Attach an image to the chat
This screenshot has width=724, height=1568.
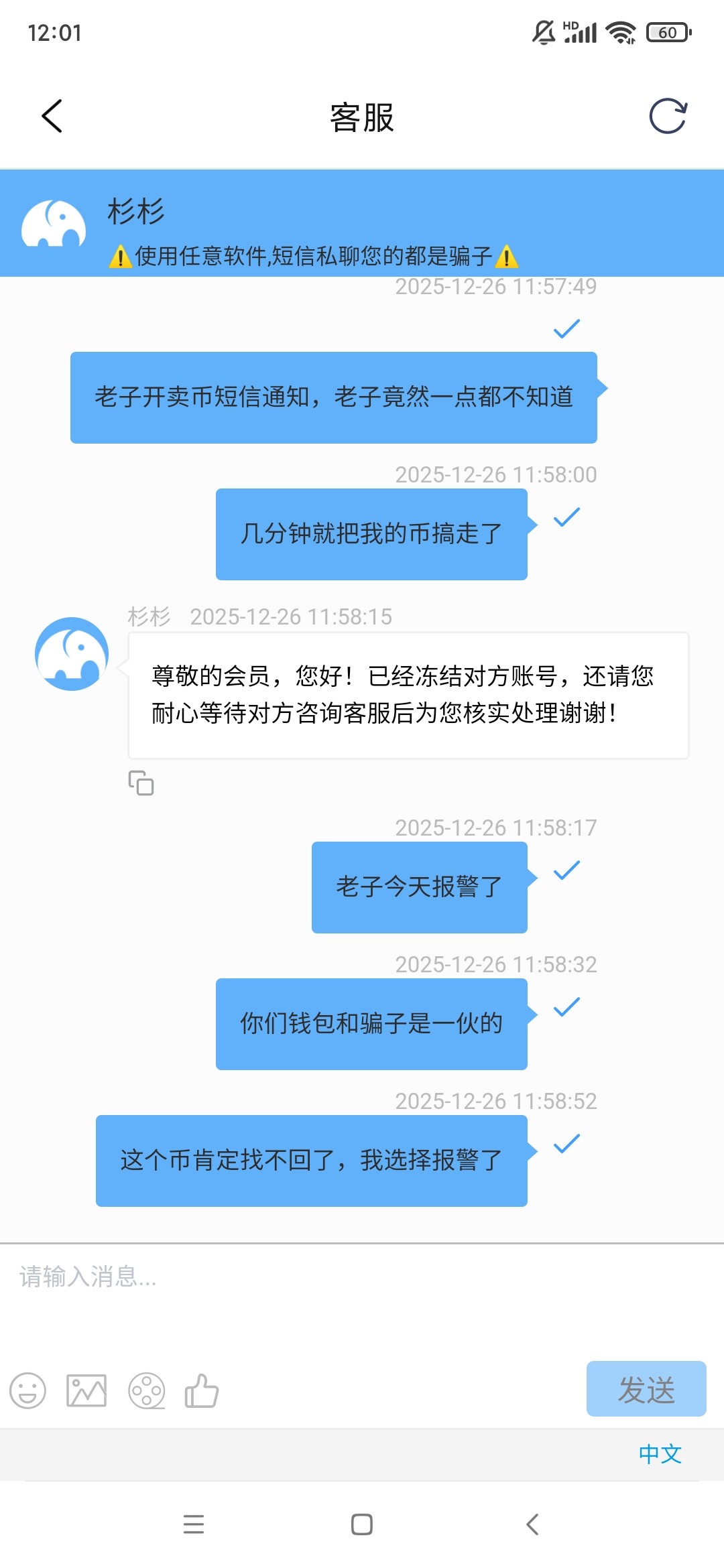coord(86,1391)
